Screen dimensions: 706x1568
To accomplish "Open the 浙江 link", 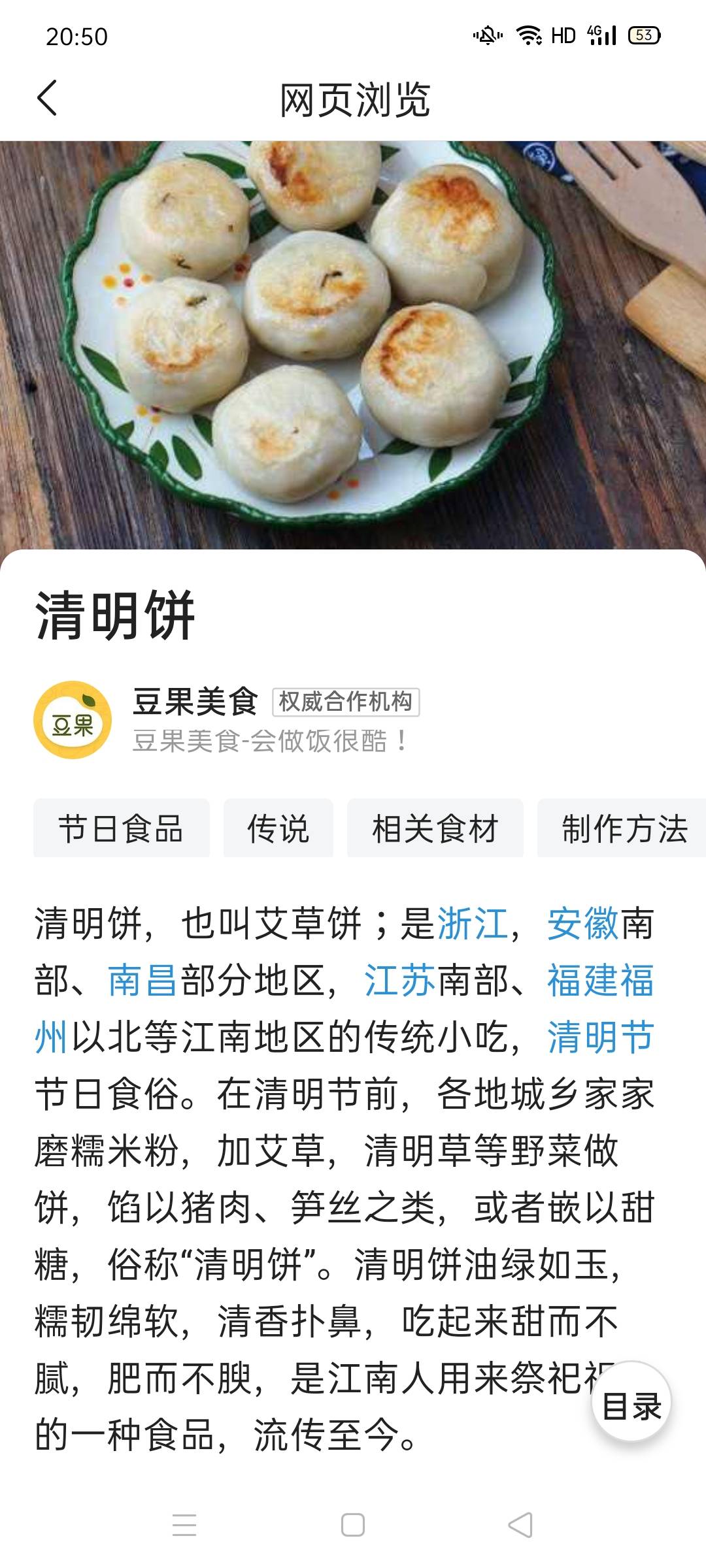I will coord(472,924).
